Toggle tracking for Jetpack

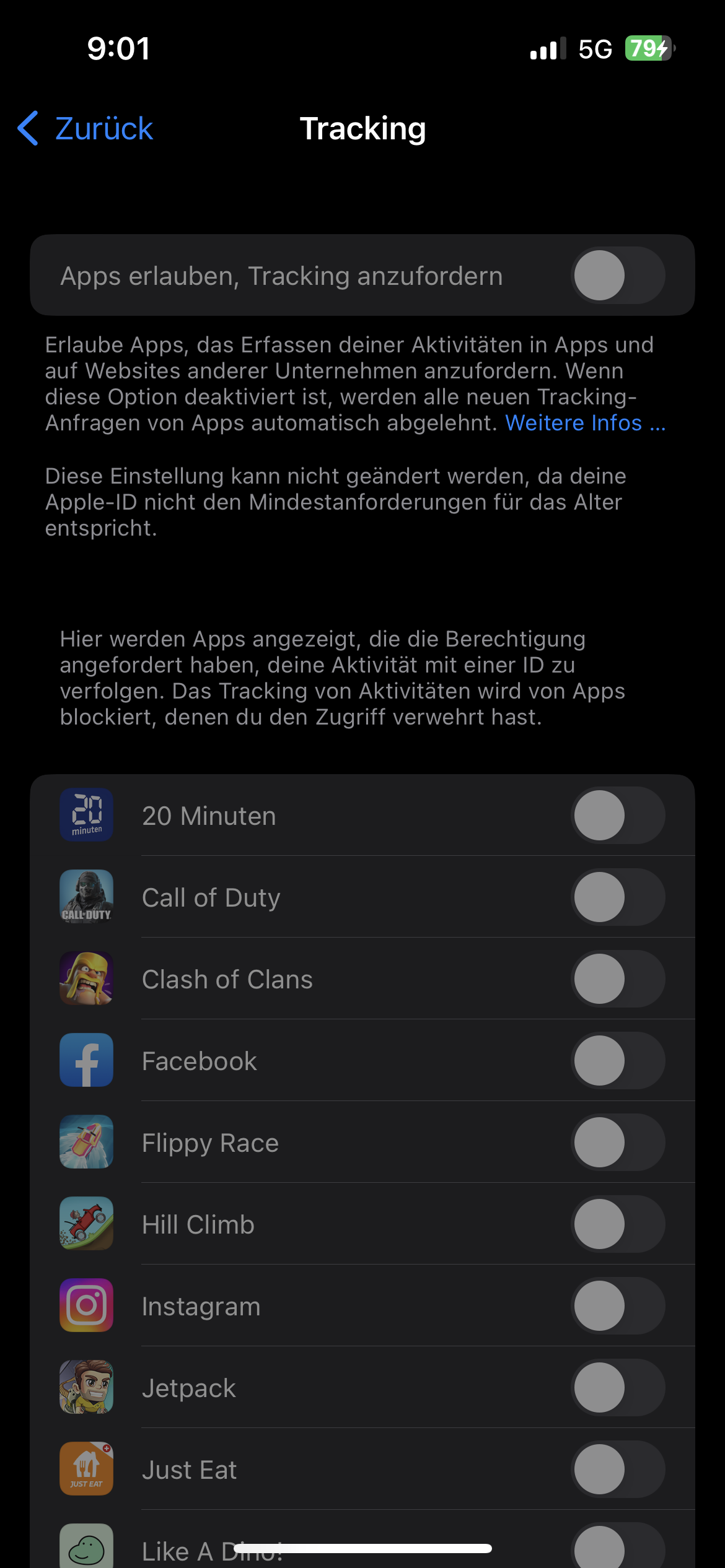(x=618, y=1388)
